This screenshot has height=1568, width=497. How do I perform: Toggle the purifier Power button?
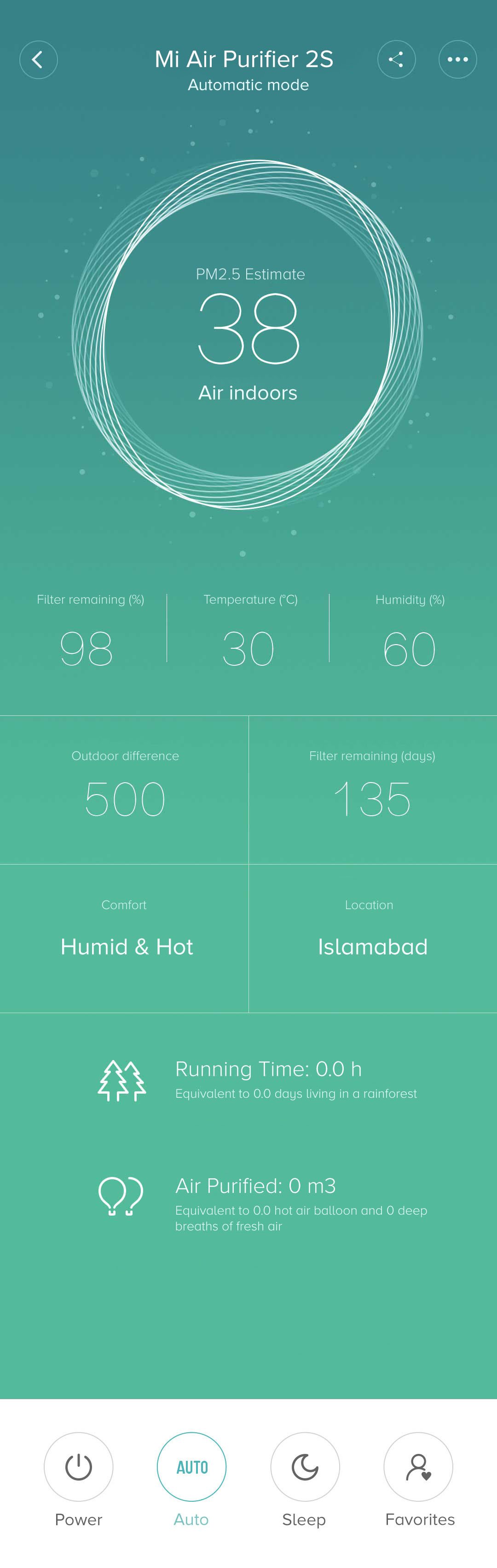click(x=79, y=1466)
